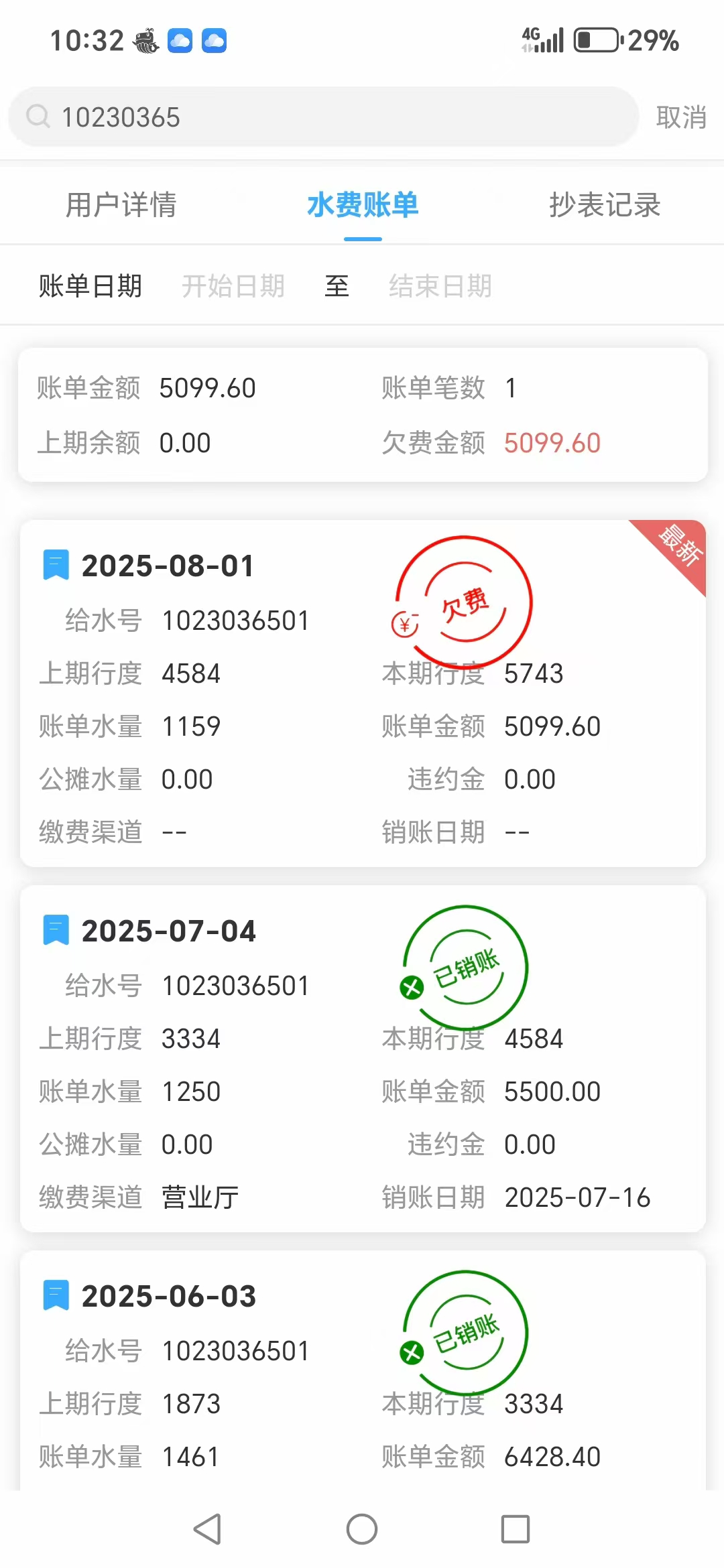This screenshot has width=724, height=1568.
Task: Cancel the search with 取消
Action: [680, 117]
